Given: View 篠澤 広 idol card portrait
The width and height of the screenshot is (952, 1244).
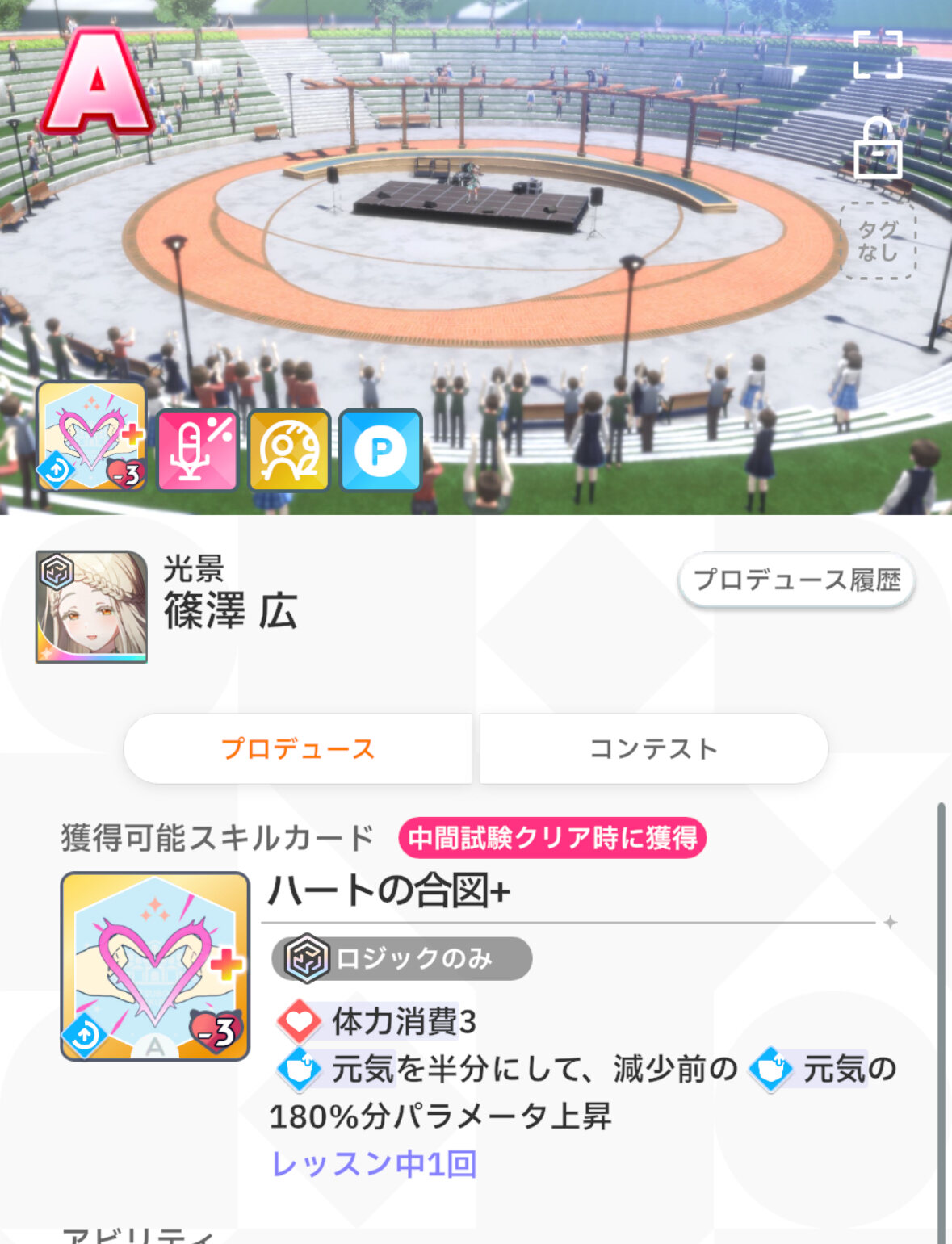Looking at the screenshot, I should click(x=91, y=607).
